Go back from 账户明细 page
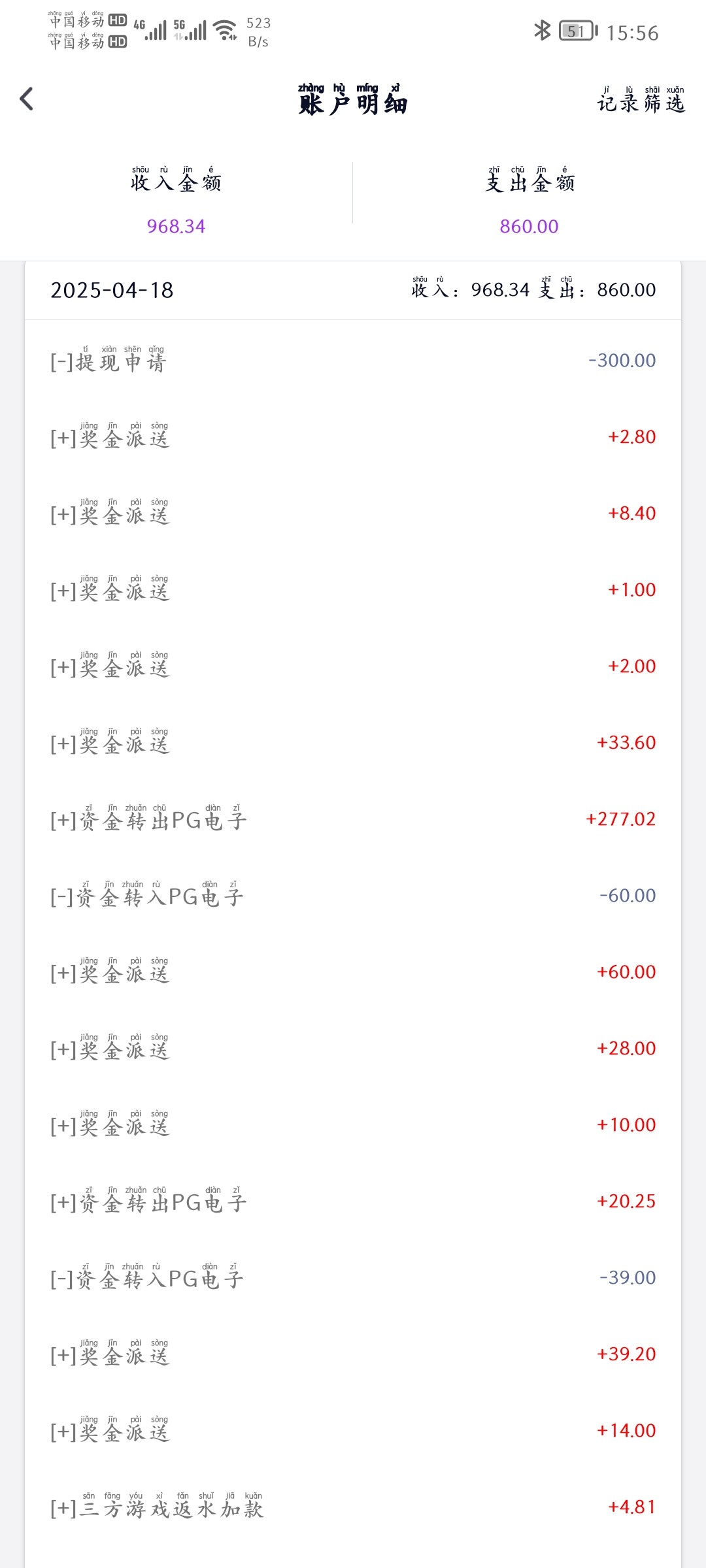 click(x=27, y=99)
